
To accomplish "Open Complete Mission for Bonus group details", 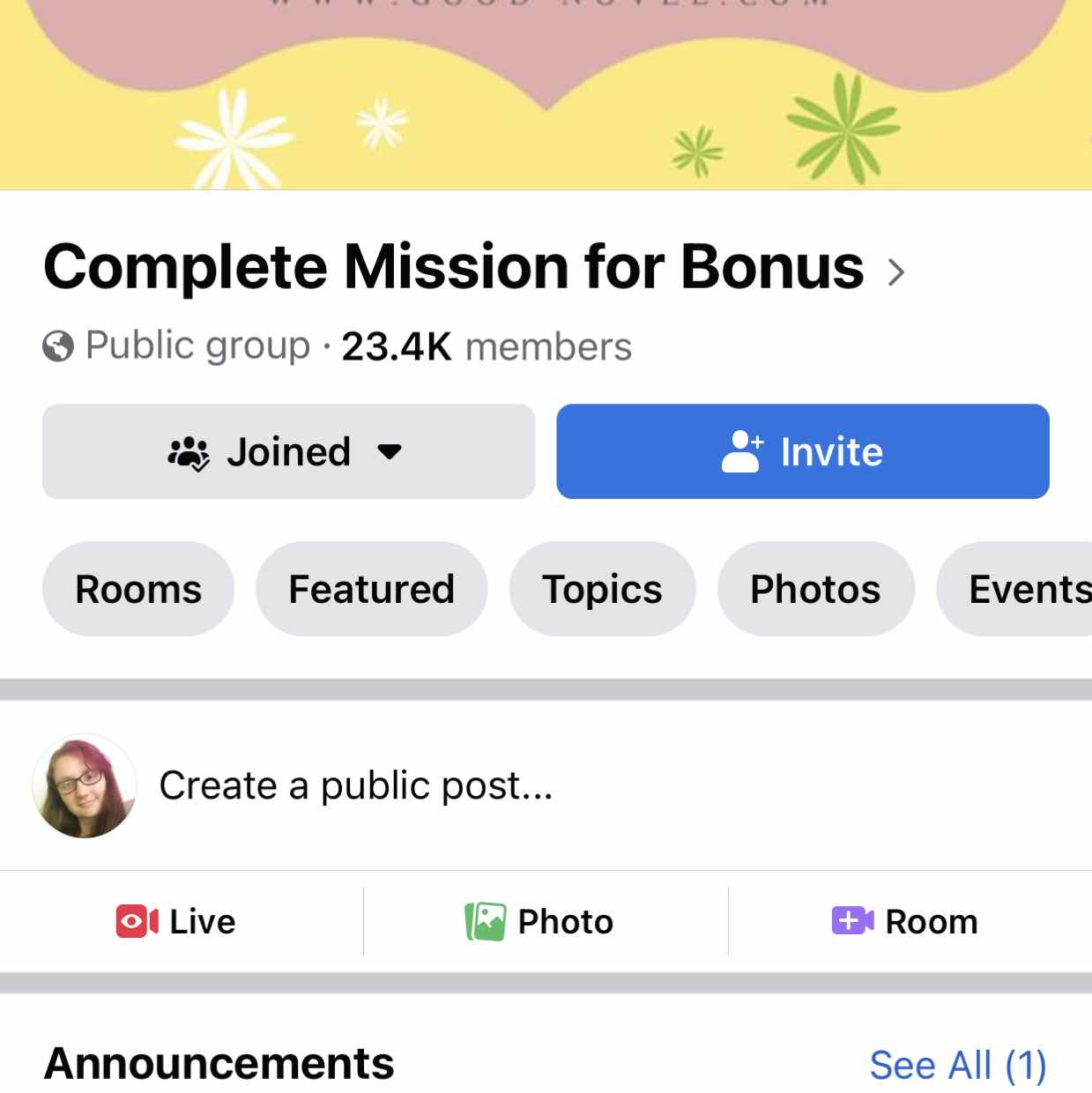I will pyautogui.click(x=474, y=267).
